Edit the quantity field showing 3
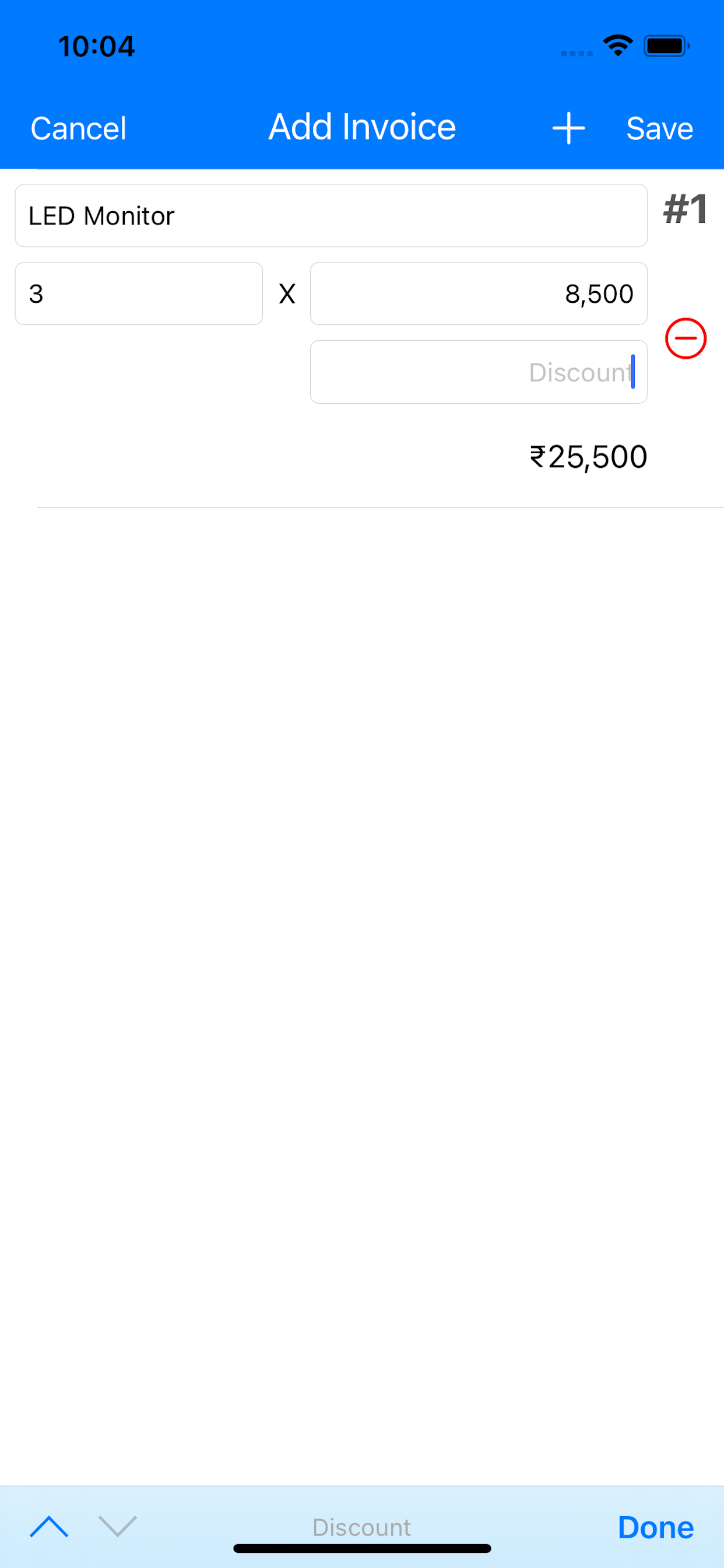The image size is (724, 1568). [x=139, y=293]
